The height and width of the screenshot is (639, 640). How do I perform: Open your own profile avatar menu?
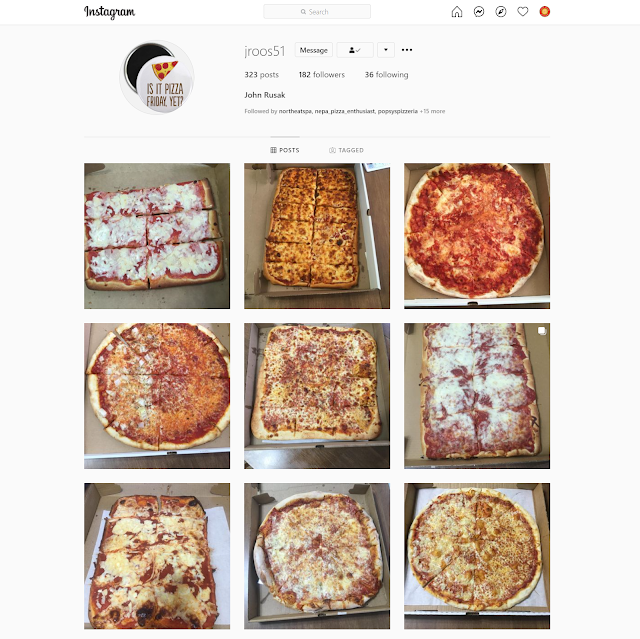coord(544,12)
